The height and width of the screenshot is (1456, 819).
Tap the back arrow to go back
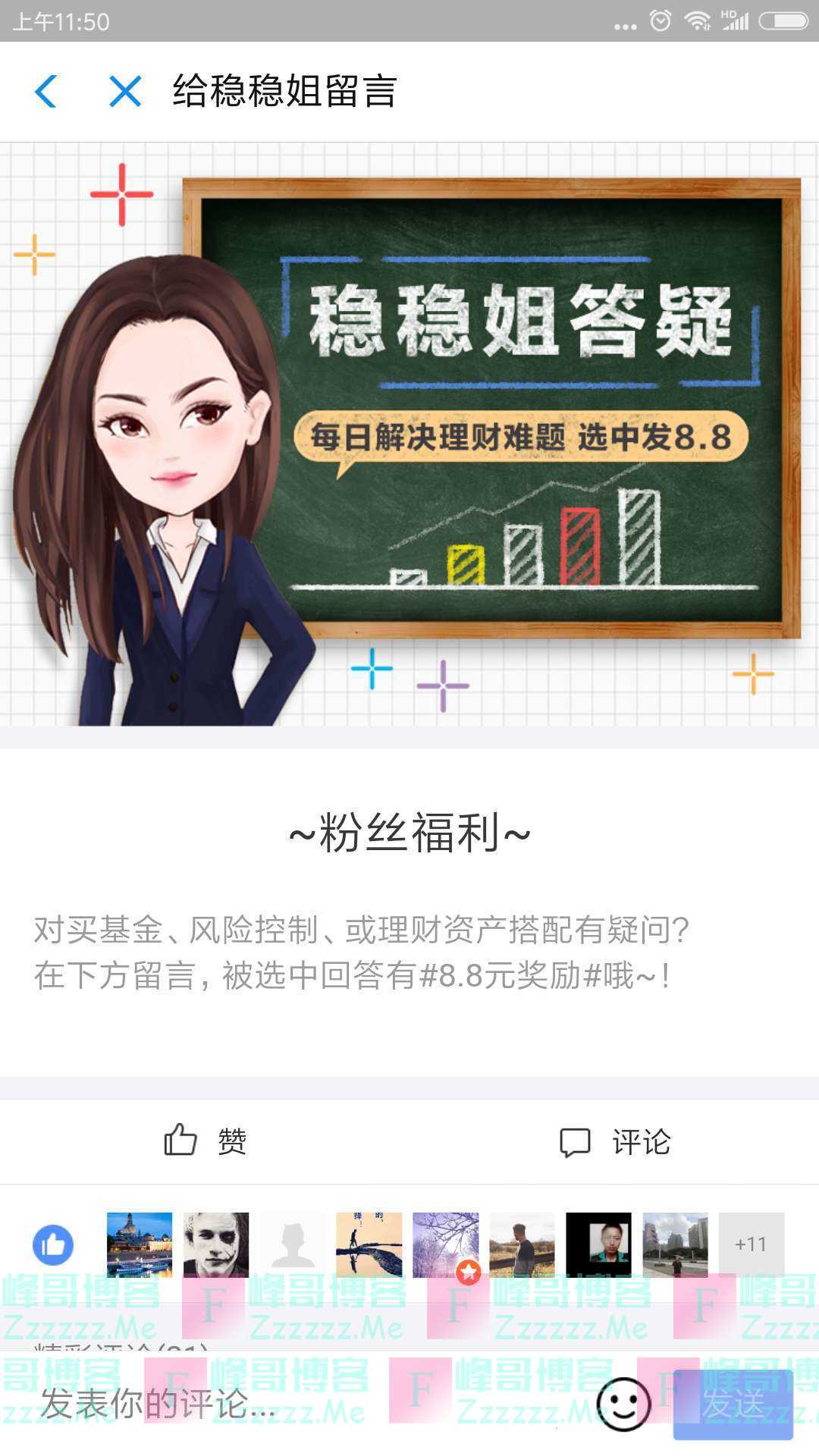click(47, 93)
